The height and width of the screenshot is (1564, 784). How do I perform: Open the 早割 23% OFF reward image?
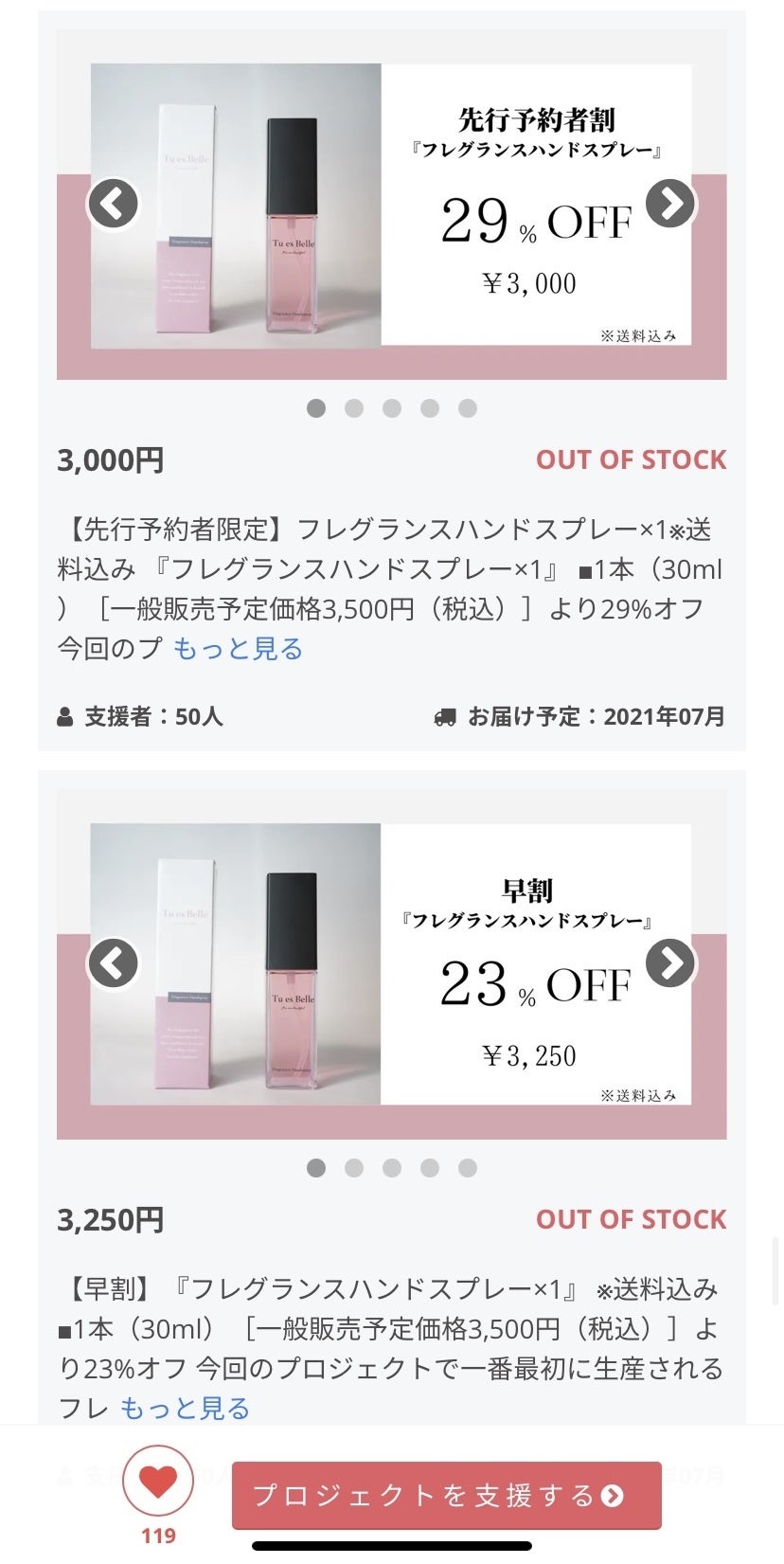point(391,963)
